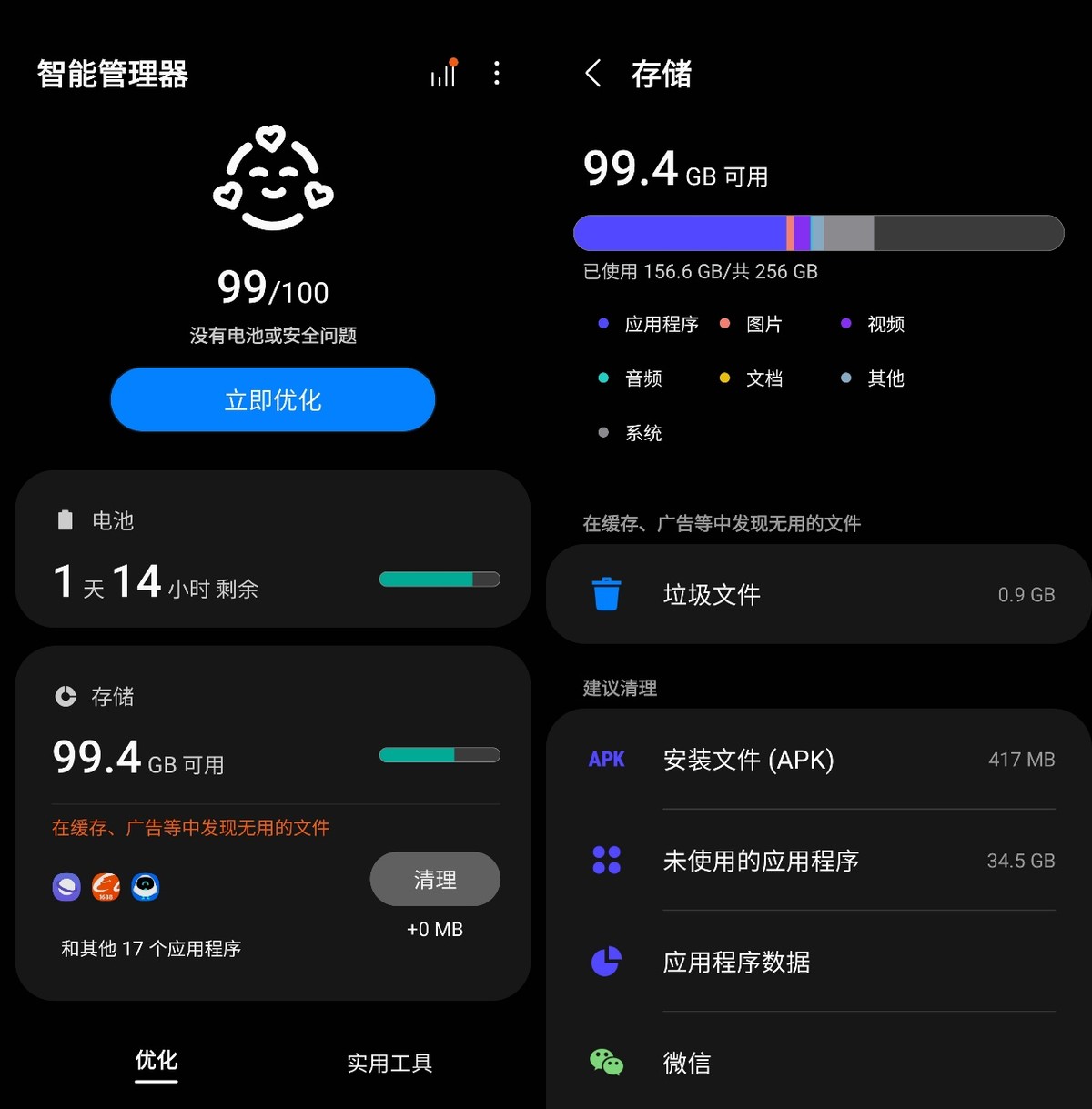1092x1109 pixels.
Task: Tap the Samsung Internet app icon under cache warning
Action: (x=66, y=889)
